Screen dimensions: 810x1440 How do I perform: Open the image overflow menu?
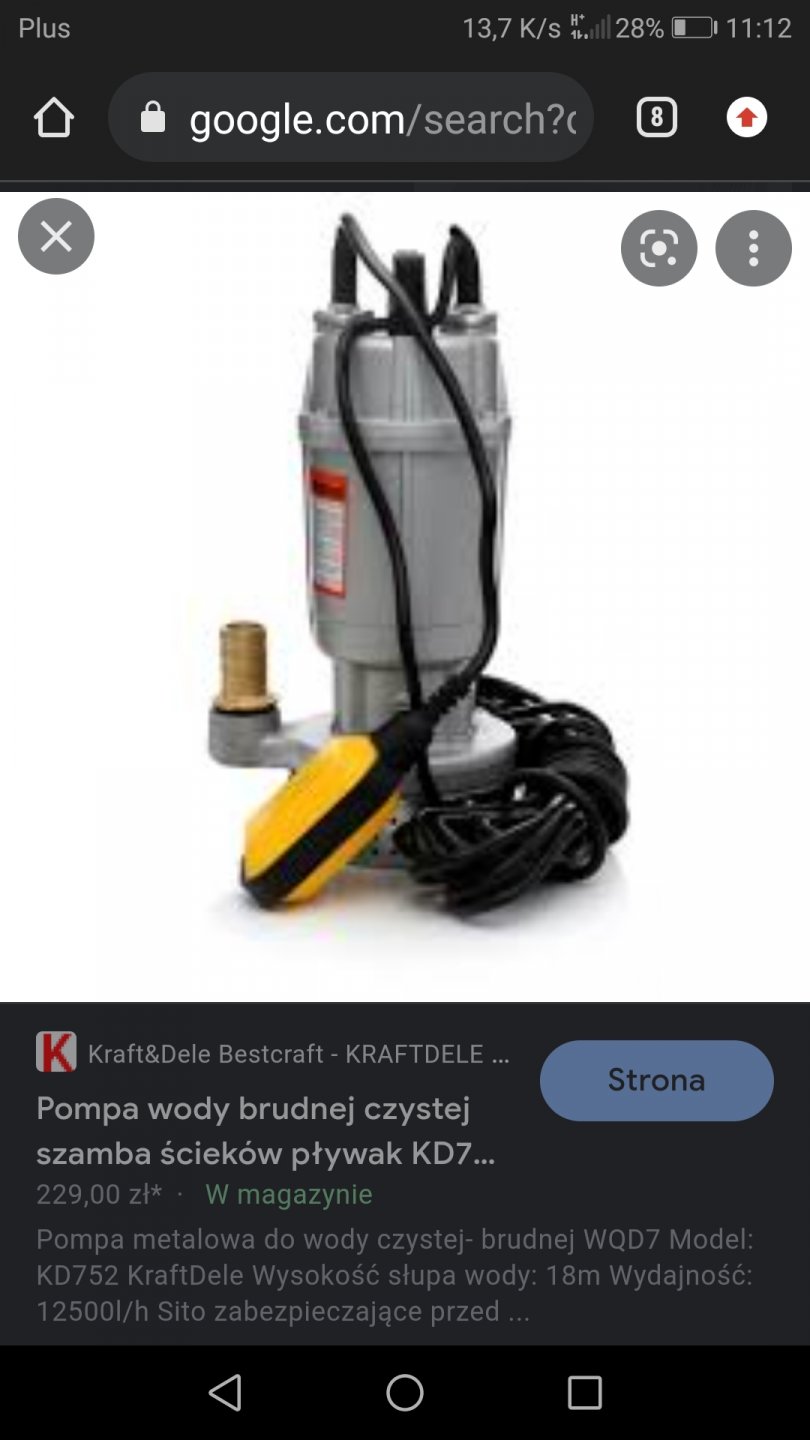pyautogui.click(x=753, y=248)
